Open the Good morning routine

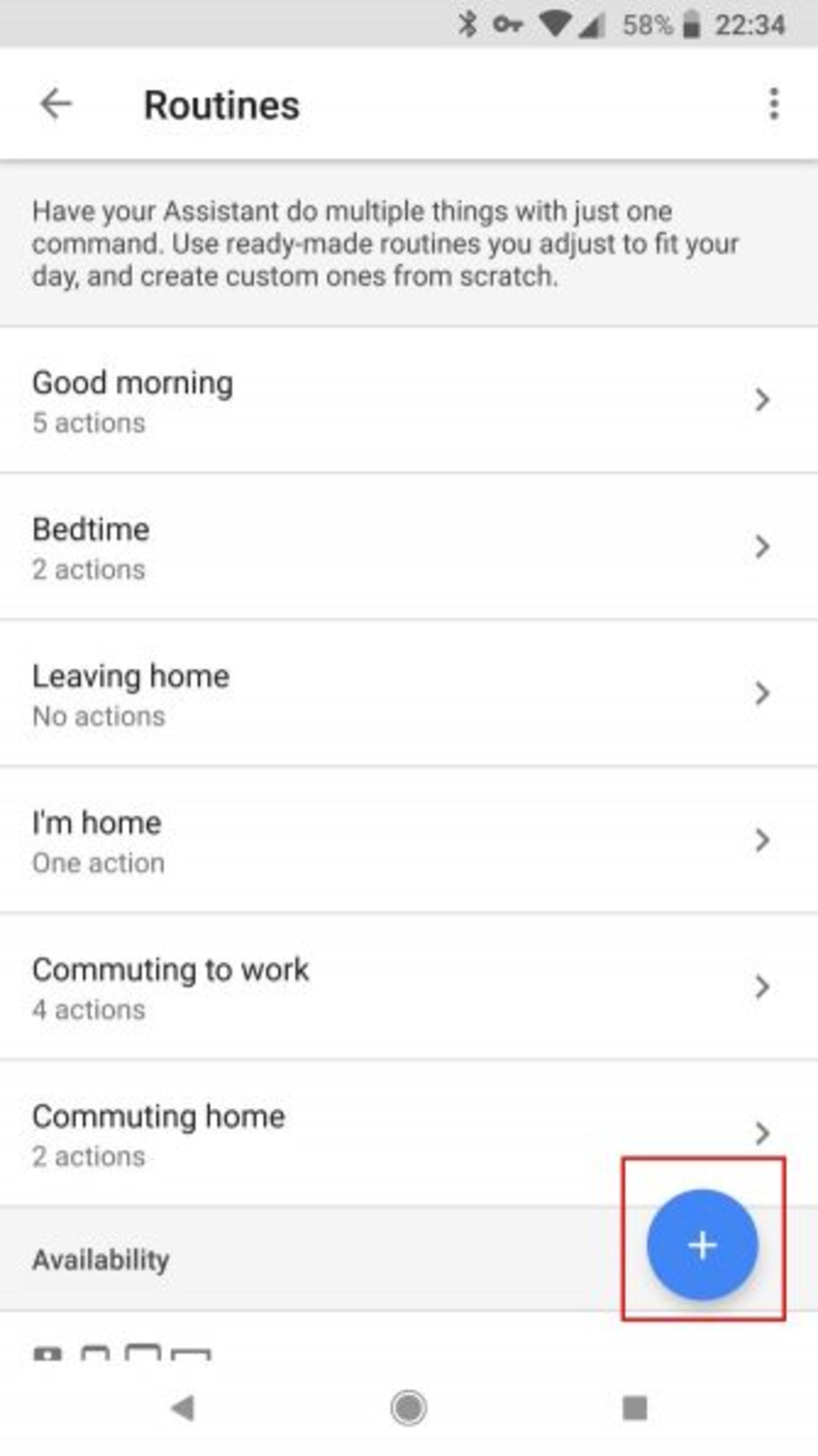point(395,400)
